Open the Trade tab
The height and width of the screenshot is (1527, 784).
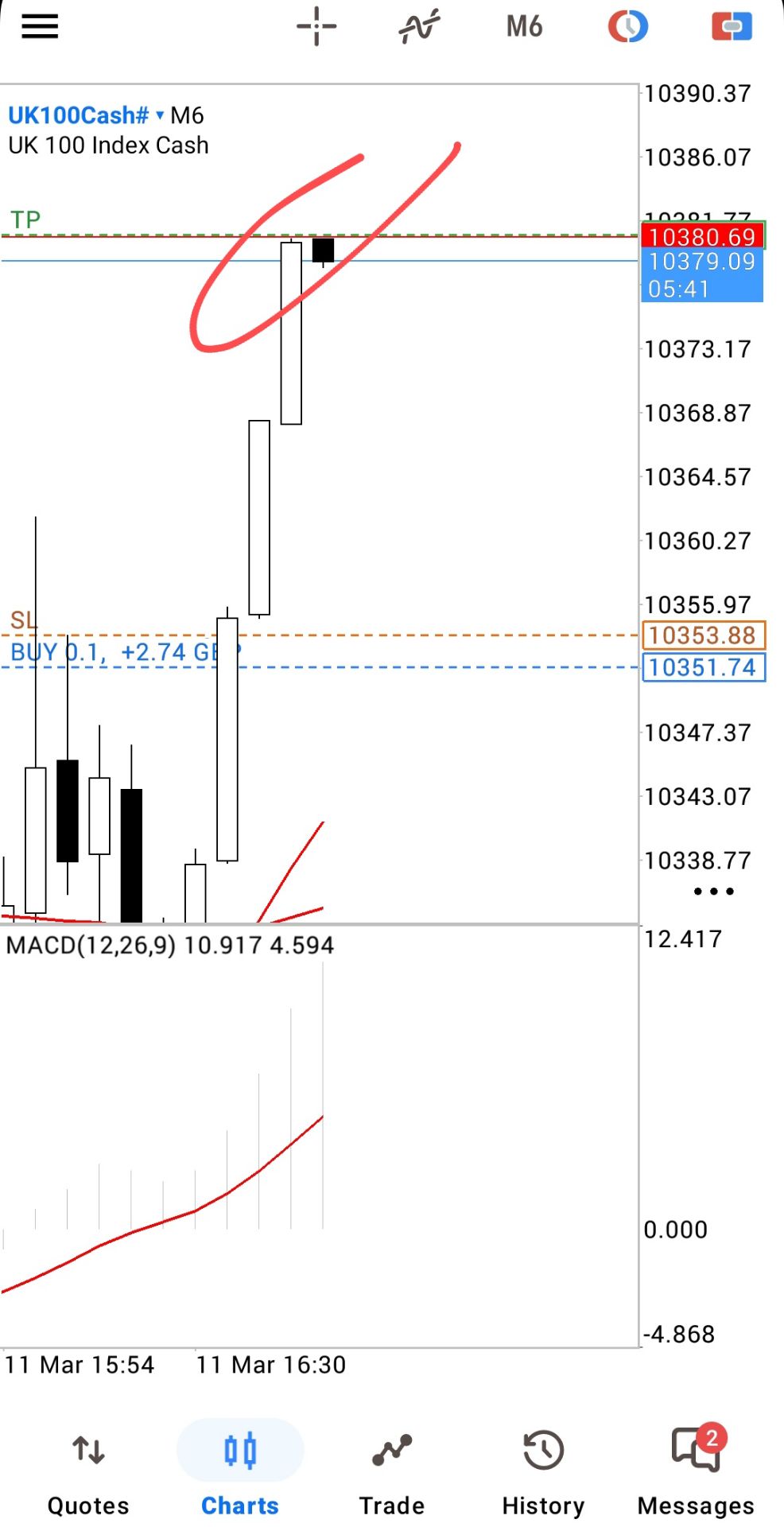tap(392, 1471)
